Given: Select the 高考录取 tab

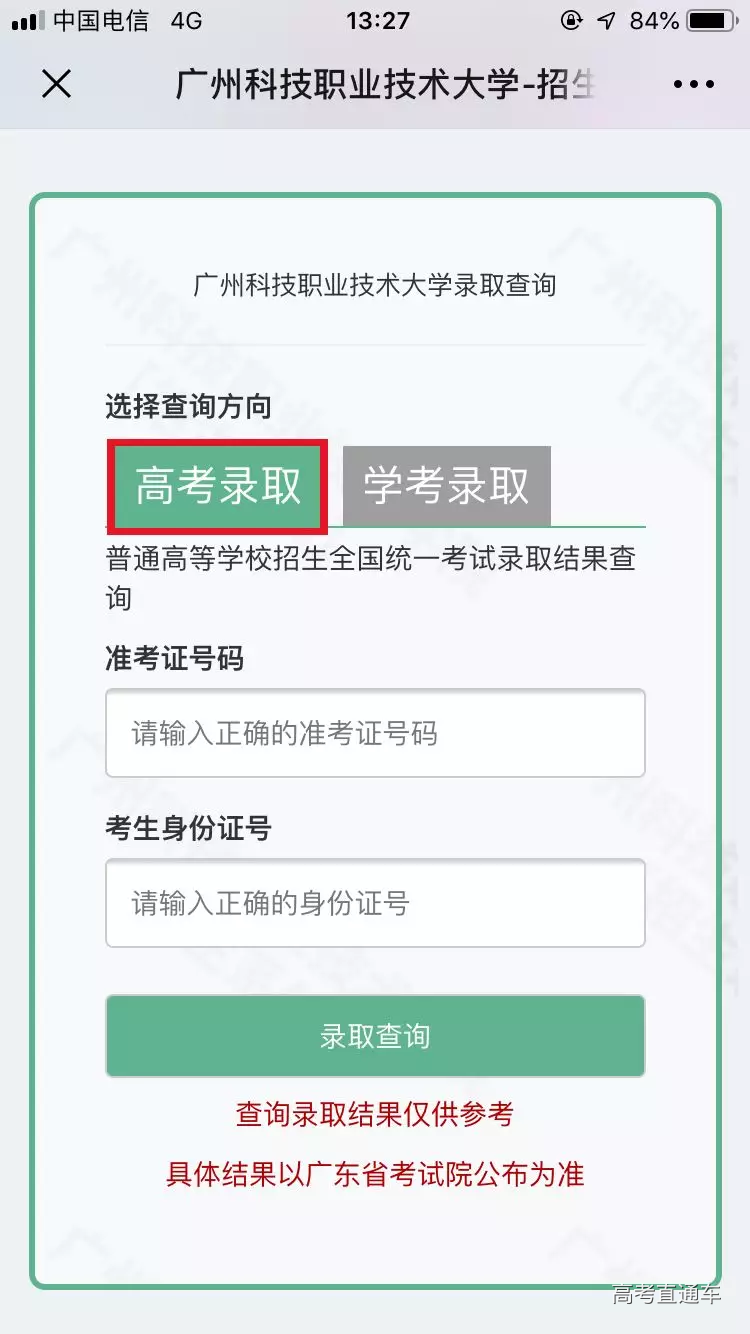Looking at the screenshot, I should 218,487.
